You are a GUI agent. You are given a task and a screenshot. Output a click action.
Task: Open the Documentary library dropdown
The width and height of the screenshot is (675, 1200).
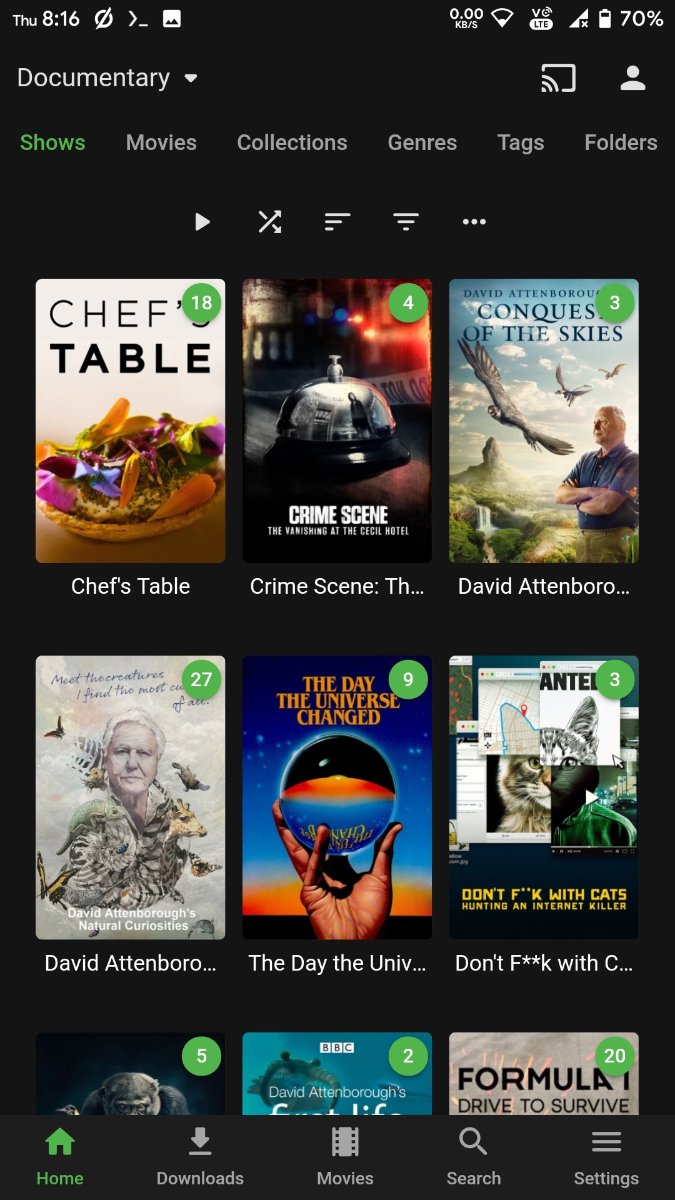[x=108, y=78]
